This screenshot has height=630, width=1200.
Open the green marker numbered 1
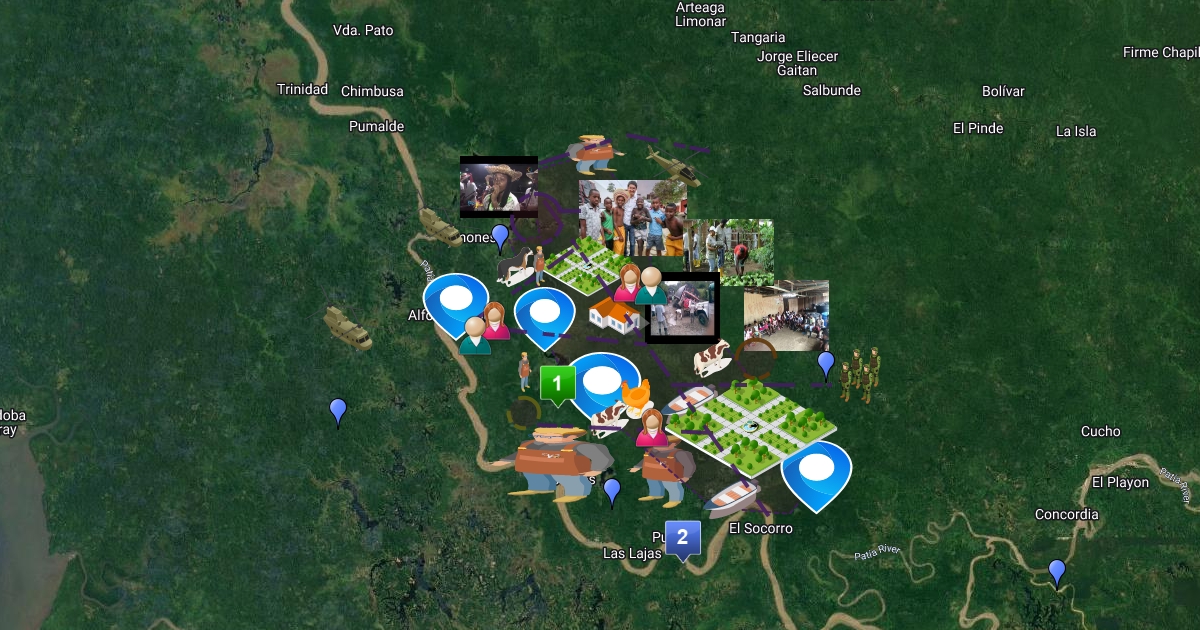[557, 383]
